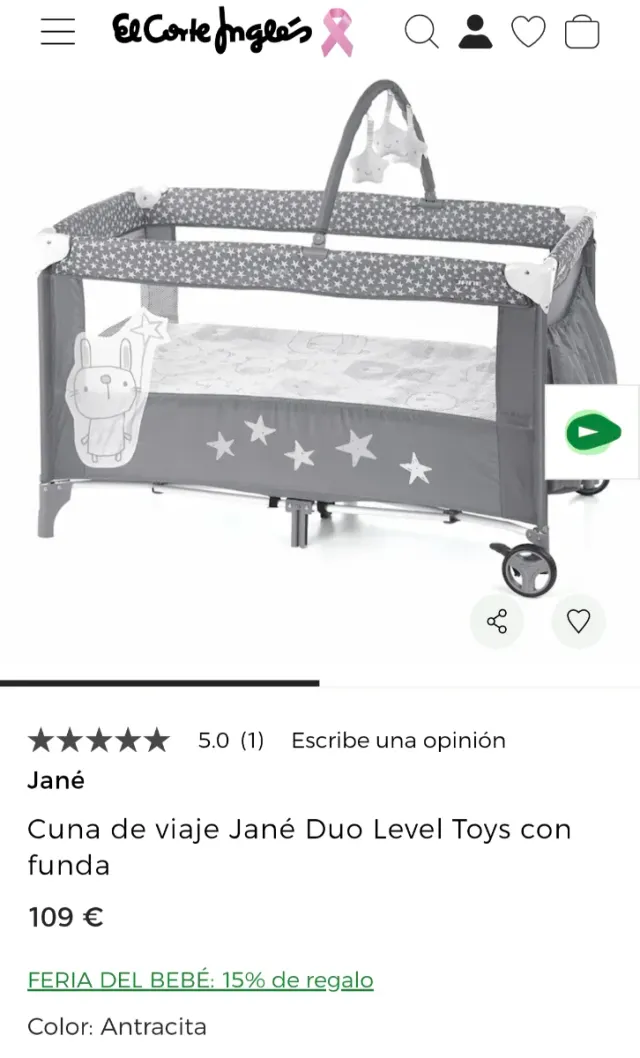Write a review via Escribe una opinión
The height and width of the screenshot is (1058, 640).
click(x=398, y=741)
